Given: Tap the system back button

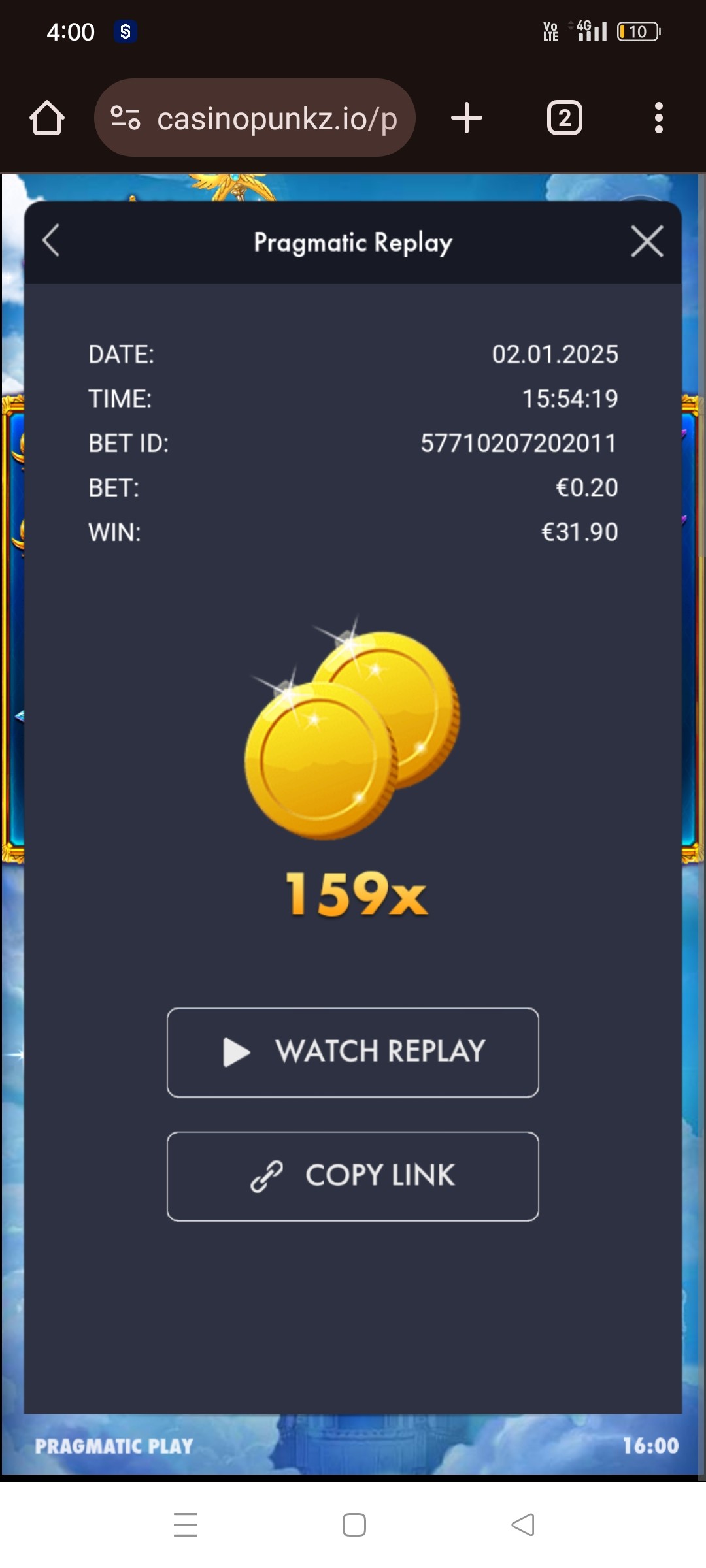Looking at the screenshot, I should pyautogui.click(x=523, y=1525).
